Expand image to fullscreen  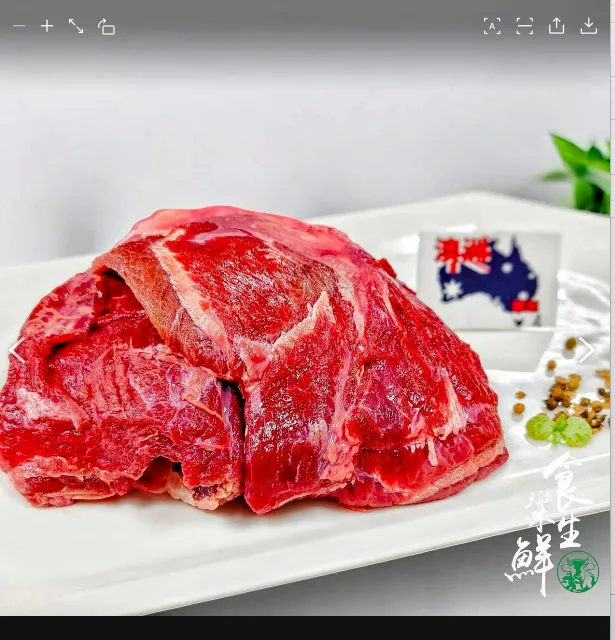coord(76,26)
